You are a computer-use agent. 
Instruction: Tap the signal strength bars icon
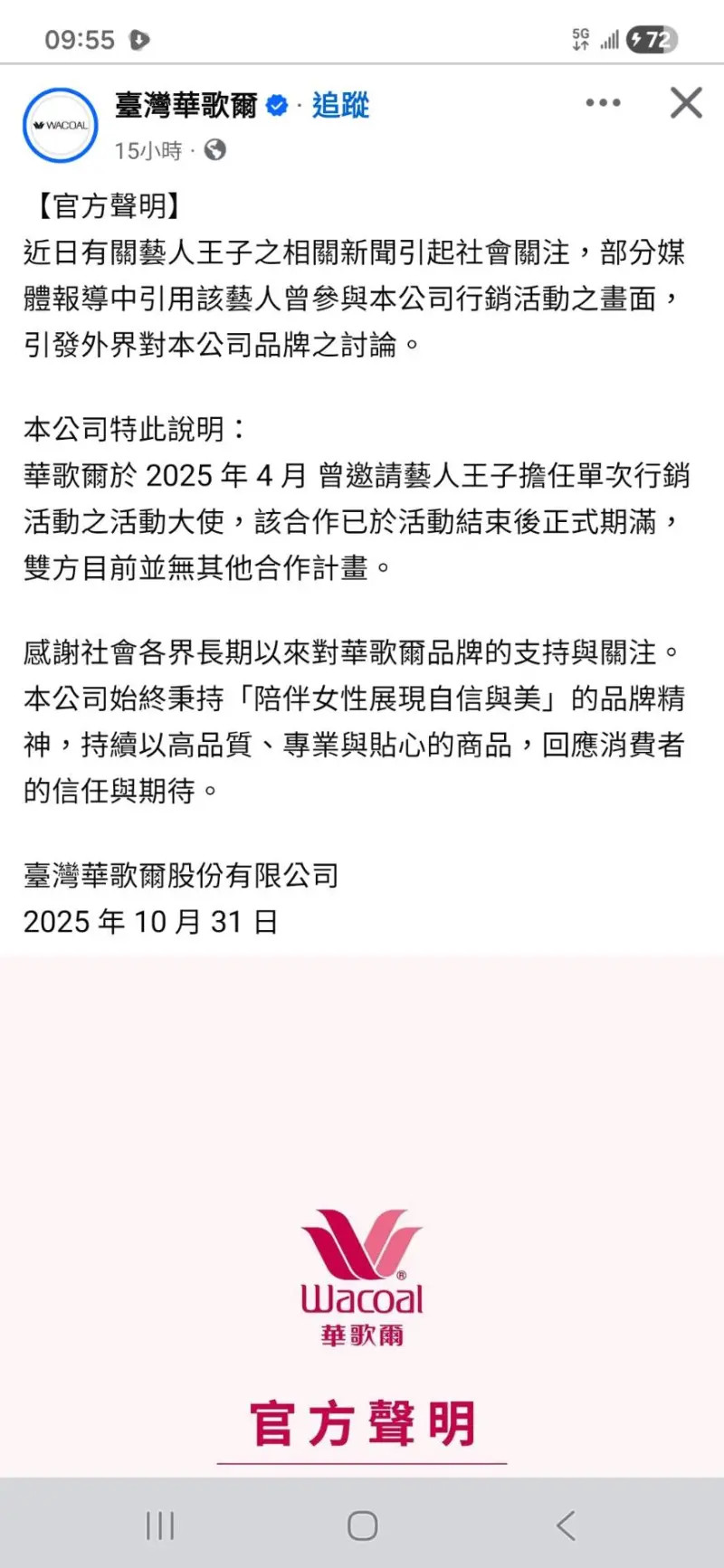607,38
